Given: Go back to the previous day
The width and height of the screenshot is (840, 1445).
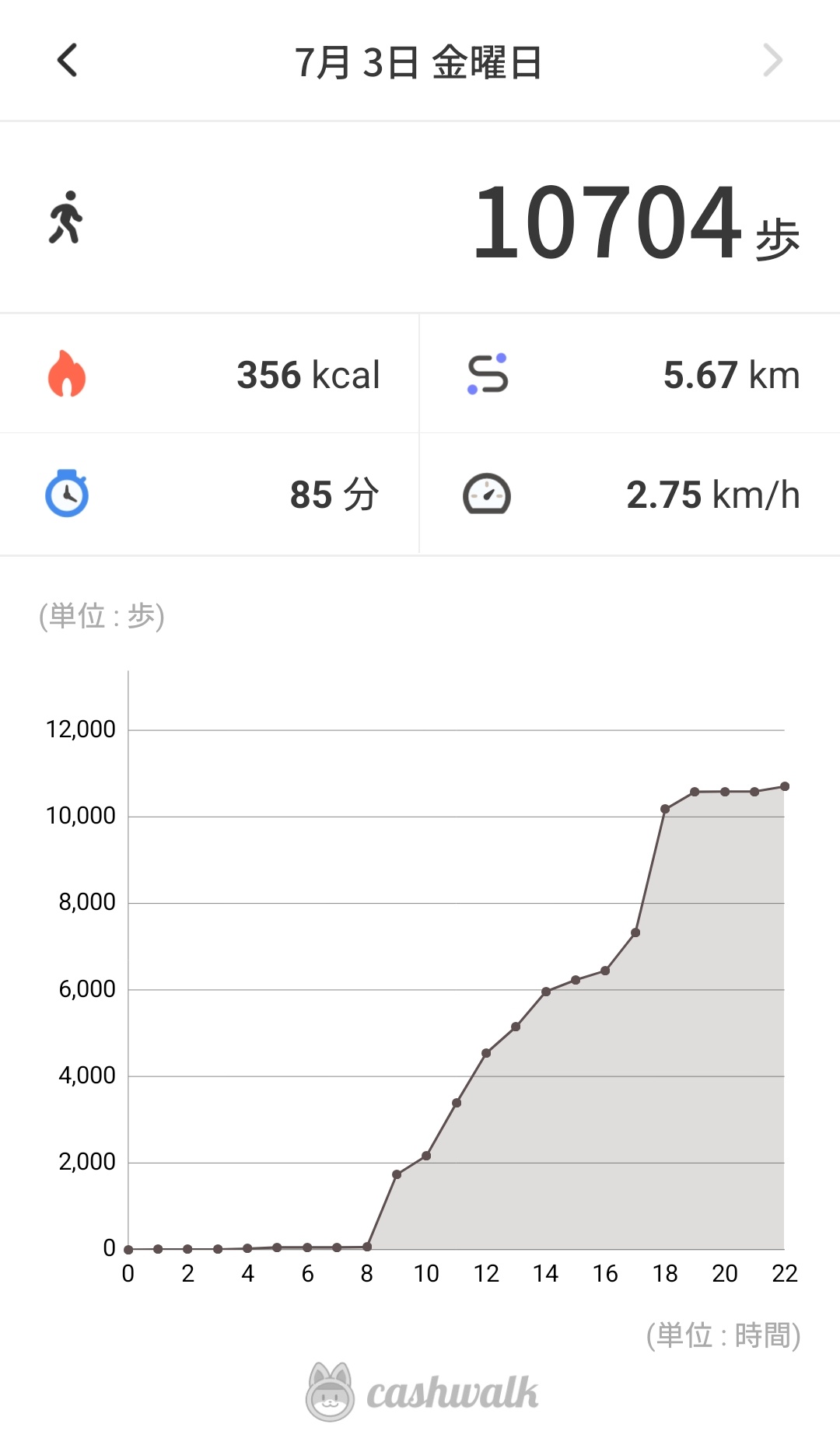Looking at the screenshot, I should (68, 60).
